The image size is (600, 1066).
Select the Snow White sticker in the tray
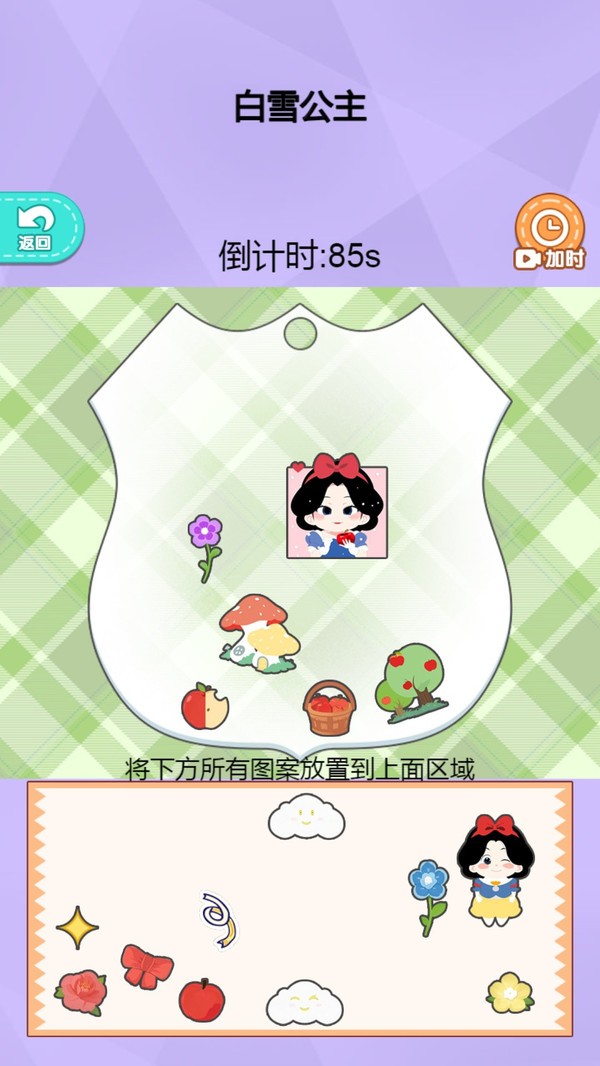click(x=495, y=868)
